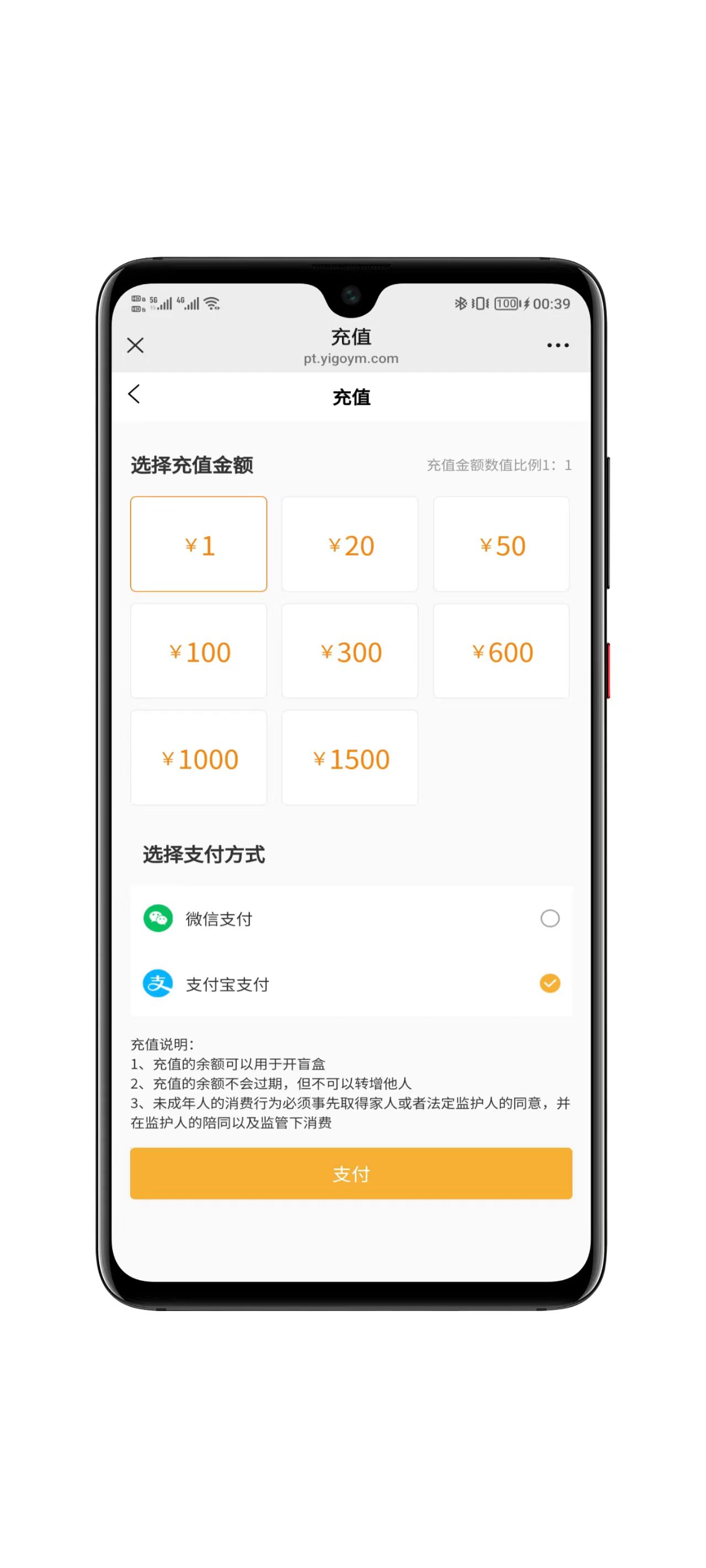Pick the ¥50 recharge amount
The width and height of the screenshot is (706, 1568).
point(501,544)
